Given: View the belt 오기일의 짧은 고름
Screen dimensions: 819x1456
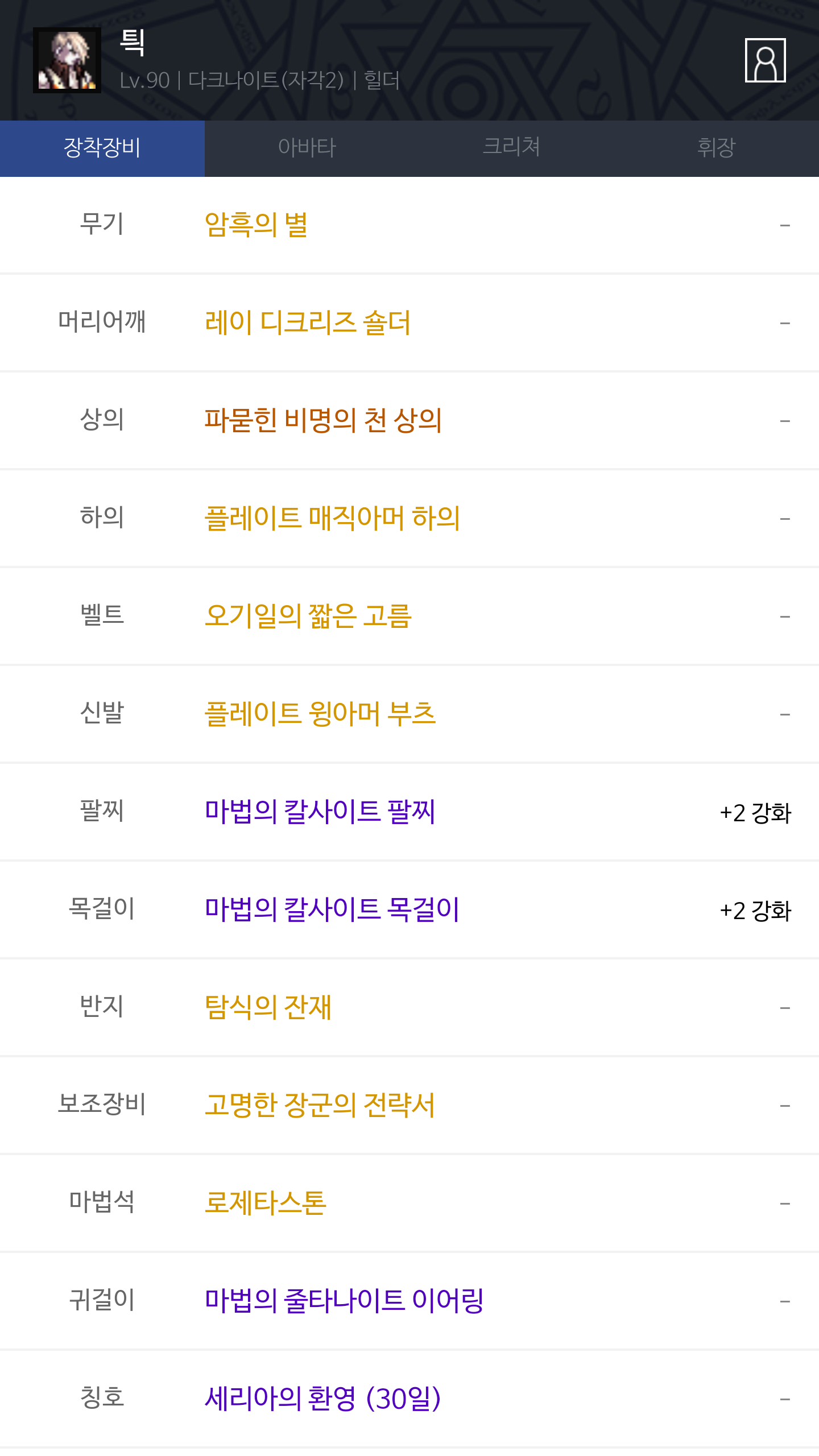Looking at the screenshot, I should (x=308, y=616).
